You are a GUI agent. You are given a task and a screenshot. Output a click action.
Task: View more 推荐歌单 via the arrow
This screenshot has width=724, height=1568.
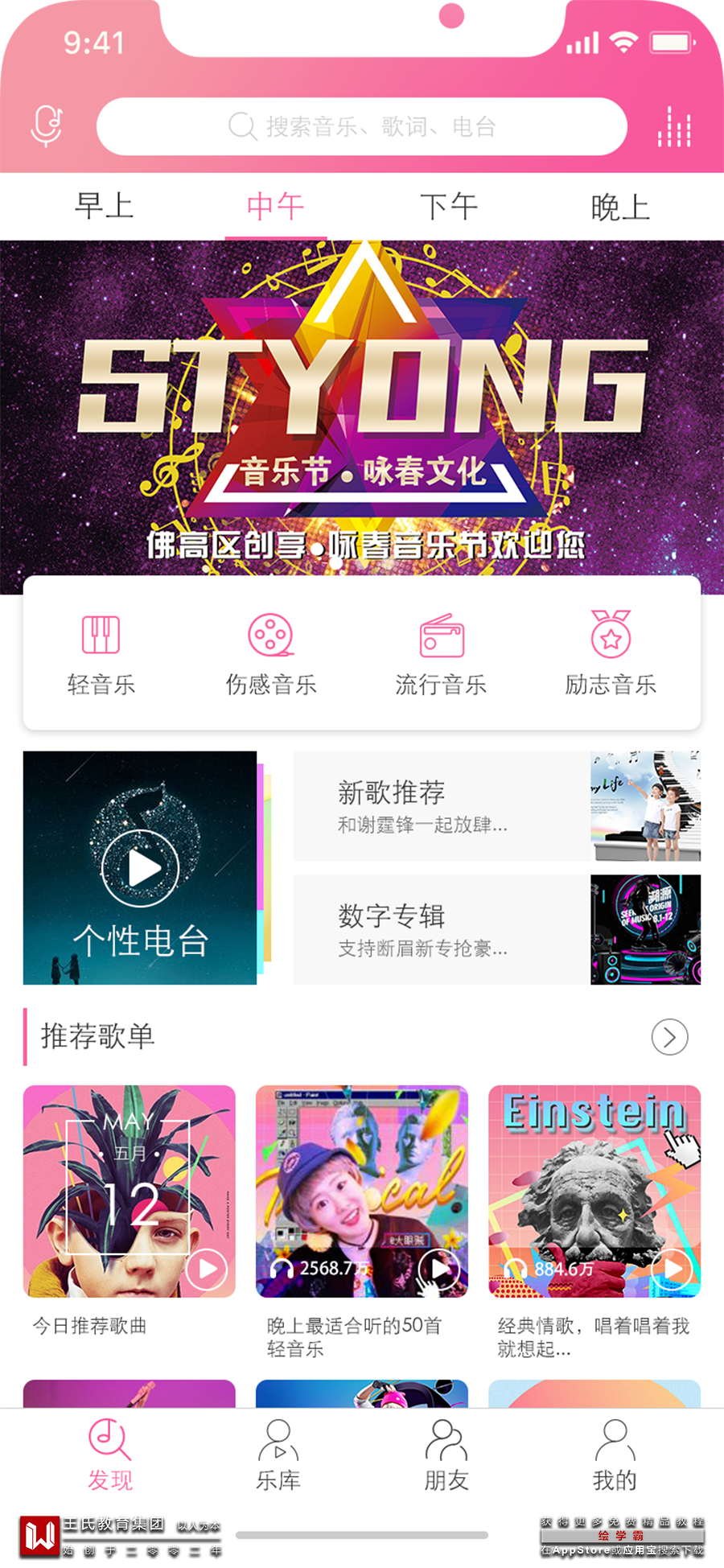[x=669, y=1037]
